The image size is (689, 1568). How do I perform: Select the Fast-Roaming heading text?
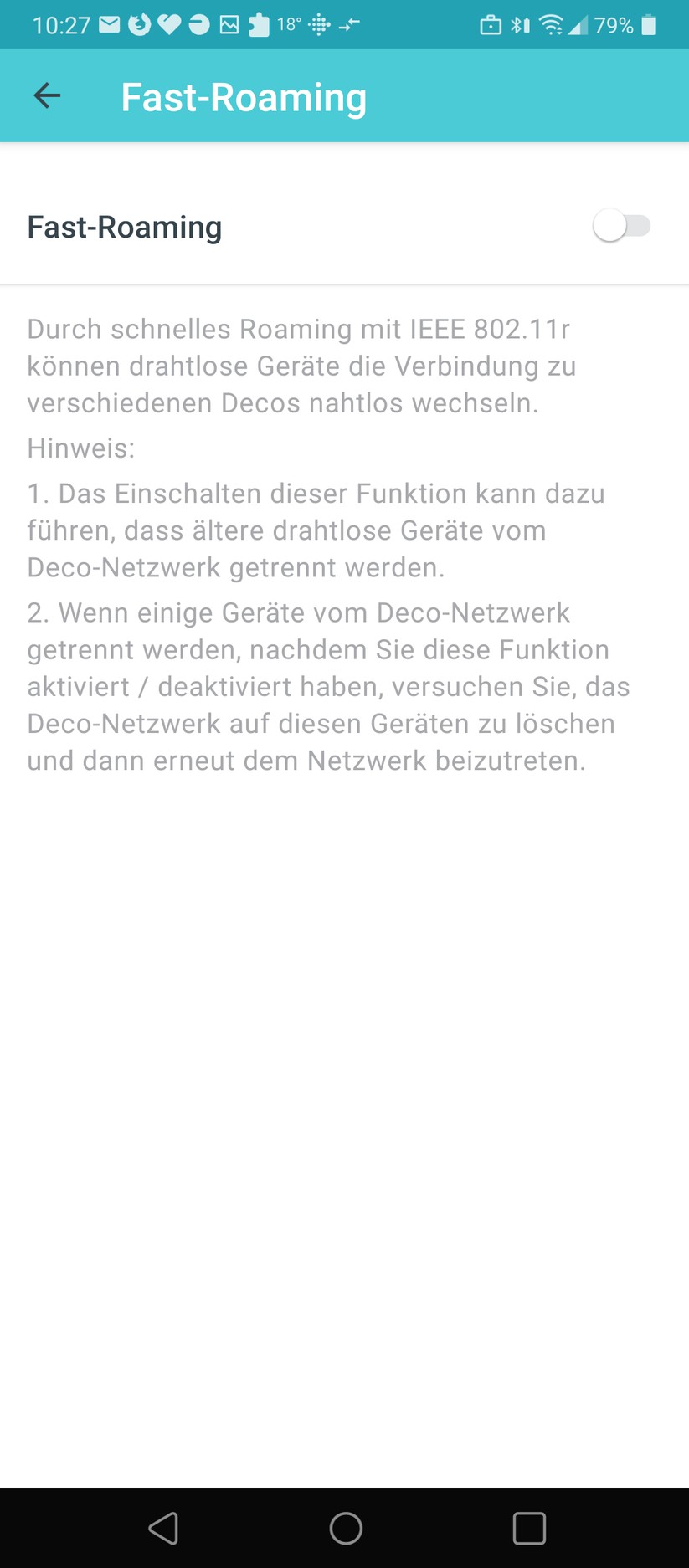point(124,227)
